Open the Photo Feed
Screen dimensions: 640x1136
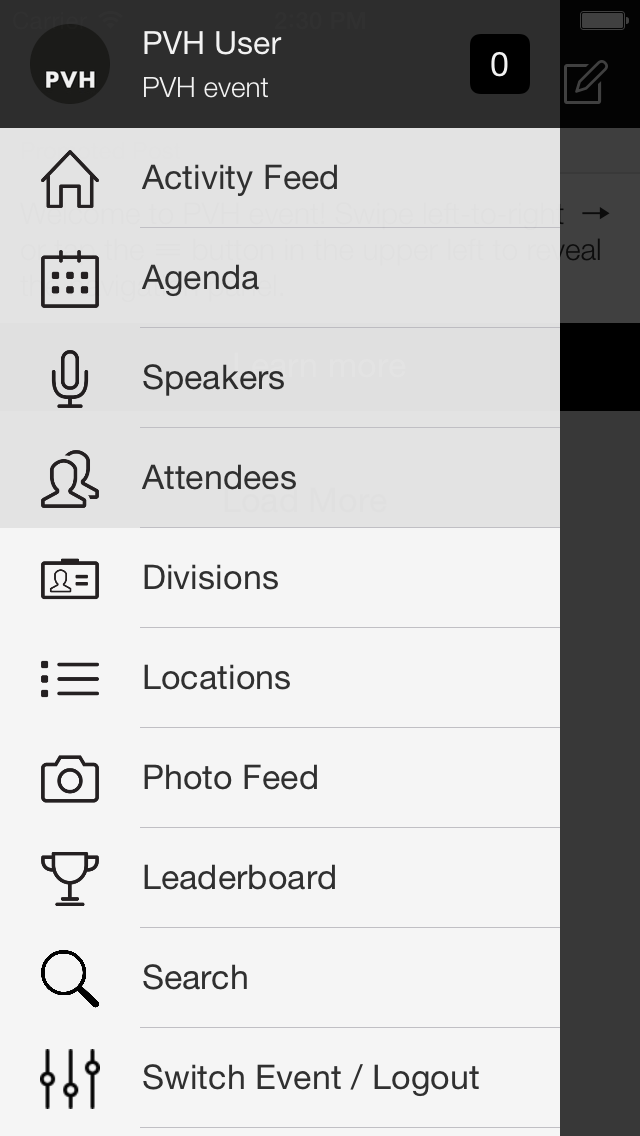[280, 777]
